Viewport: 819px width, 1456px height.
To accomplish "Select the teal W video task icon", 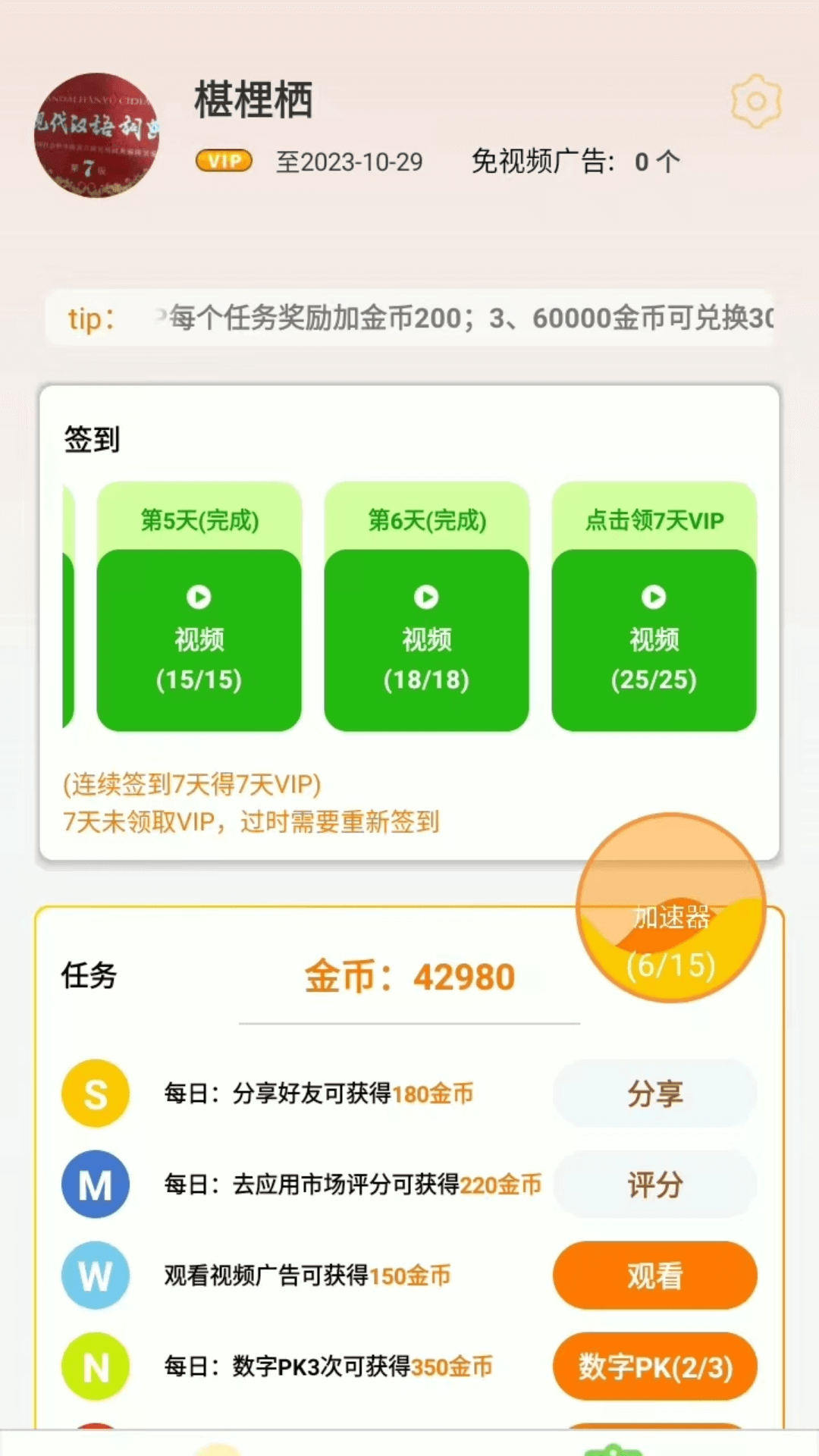I will click(x=95, y=1276).
